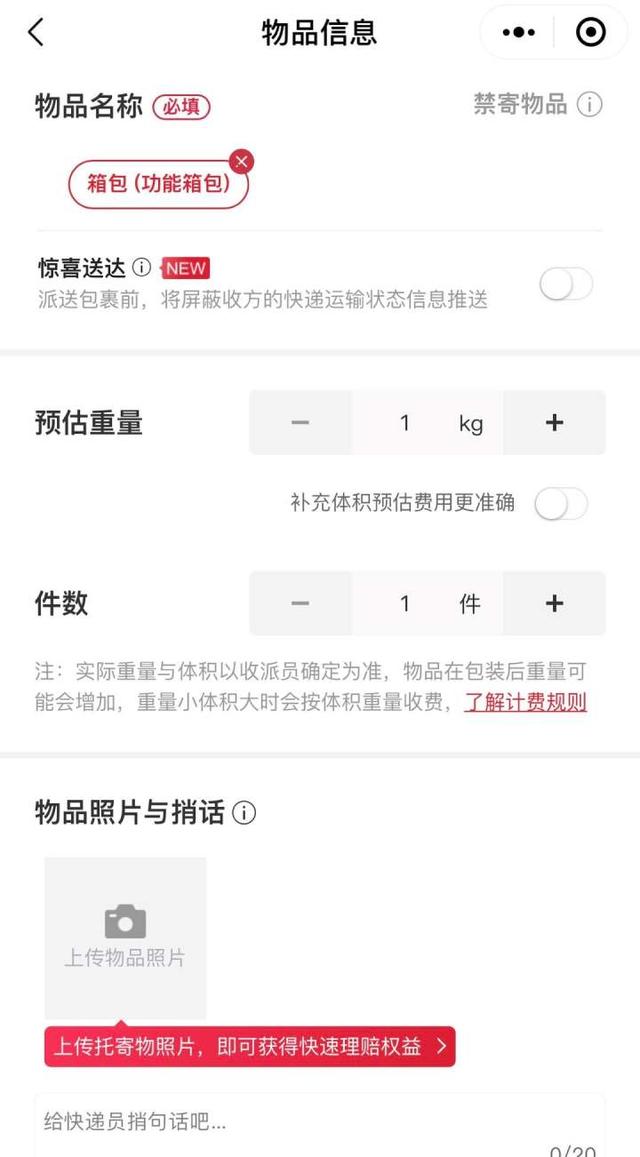Go back from 物品信息 page
The height and width of the screenshot is (1157, 640).
pyautogui.click(x=36, y=32)
